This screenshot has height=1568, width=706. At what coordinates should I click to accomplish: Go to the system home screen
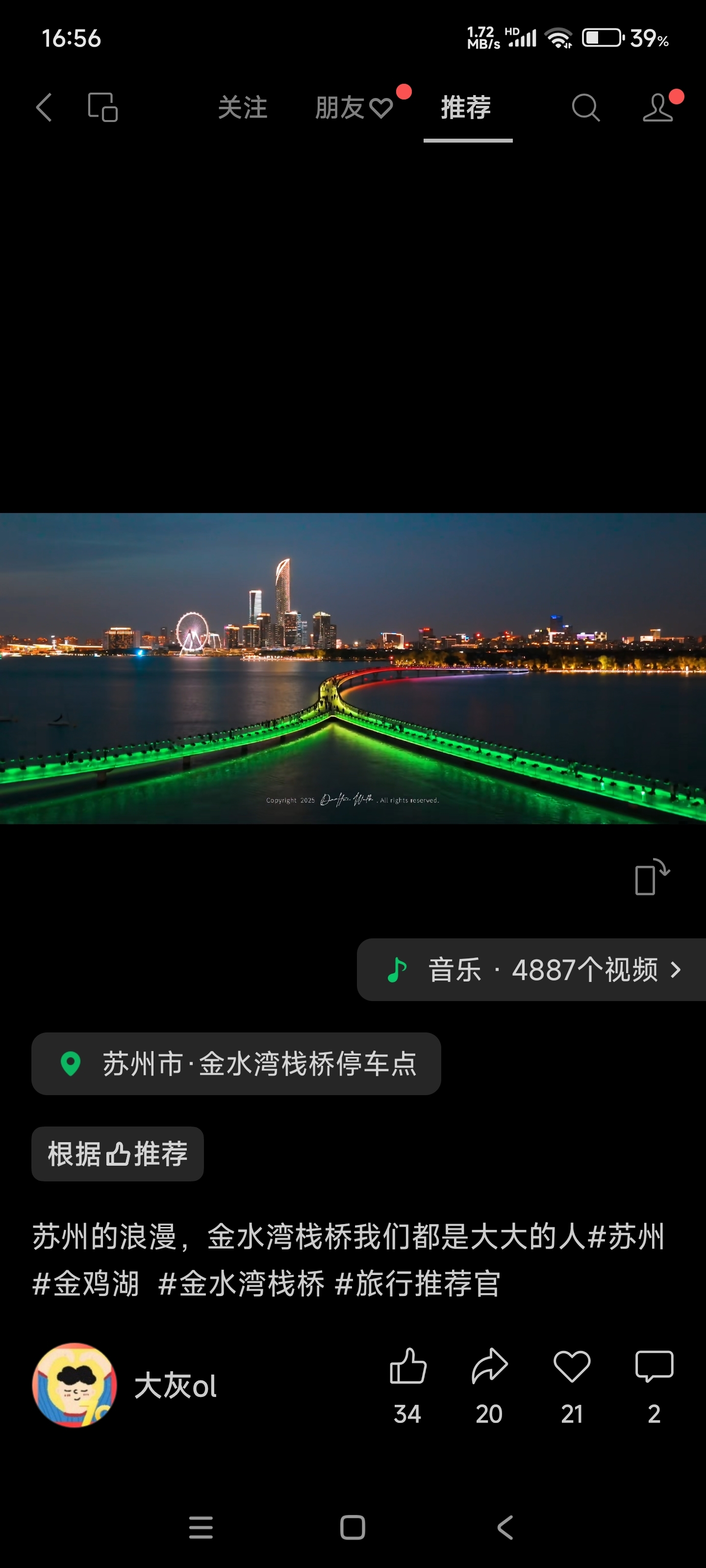pyautogui.click(x=353, y=1527)
